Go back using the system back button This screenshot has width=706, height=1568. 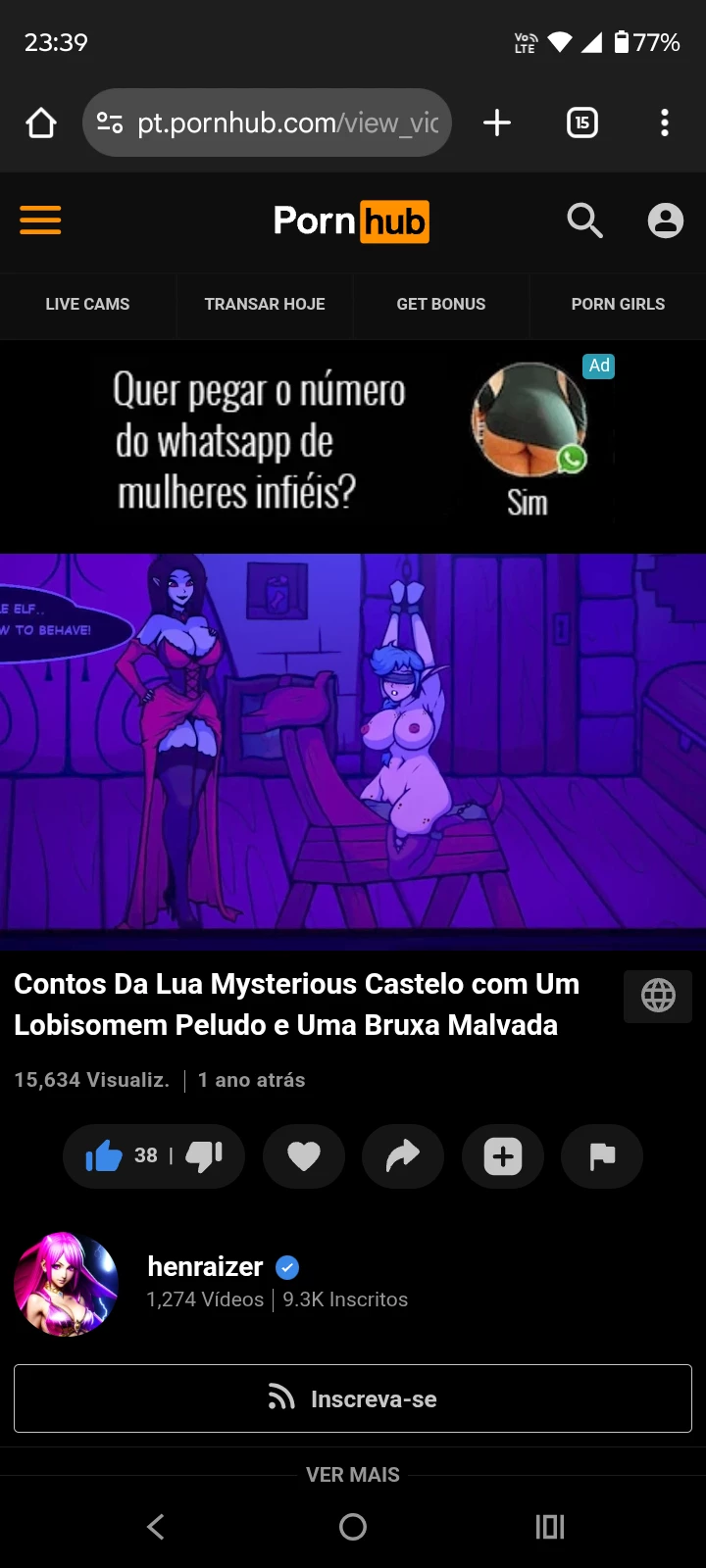point(155,1526)
